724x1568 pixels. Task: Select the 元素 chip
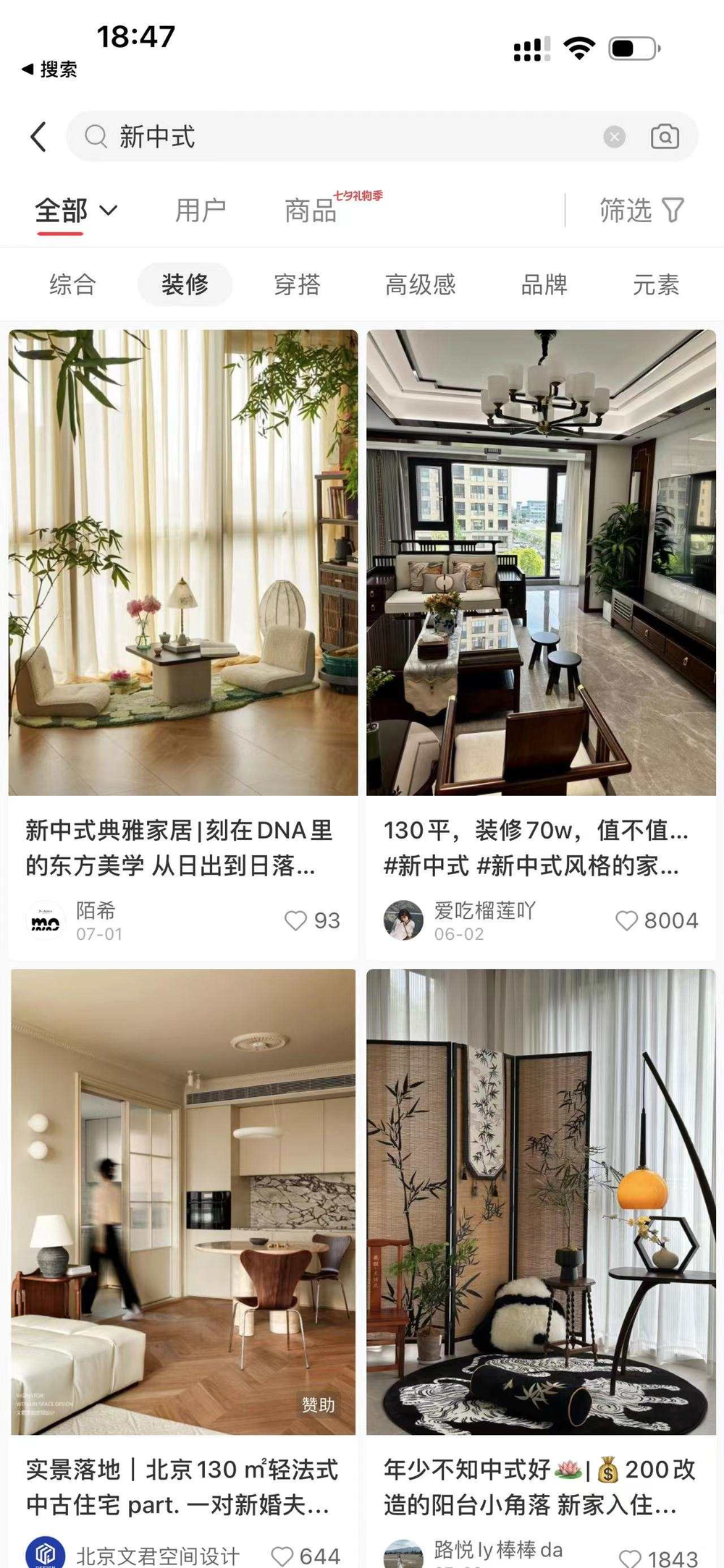(x=655, y=284)
